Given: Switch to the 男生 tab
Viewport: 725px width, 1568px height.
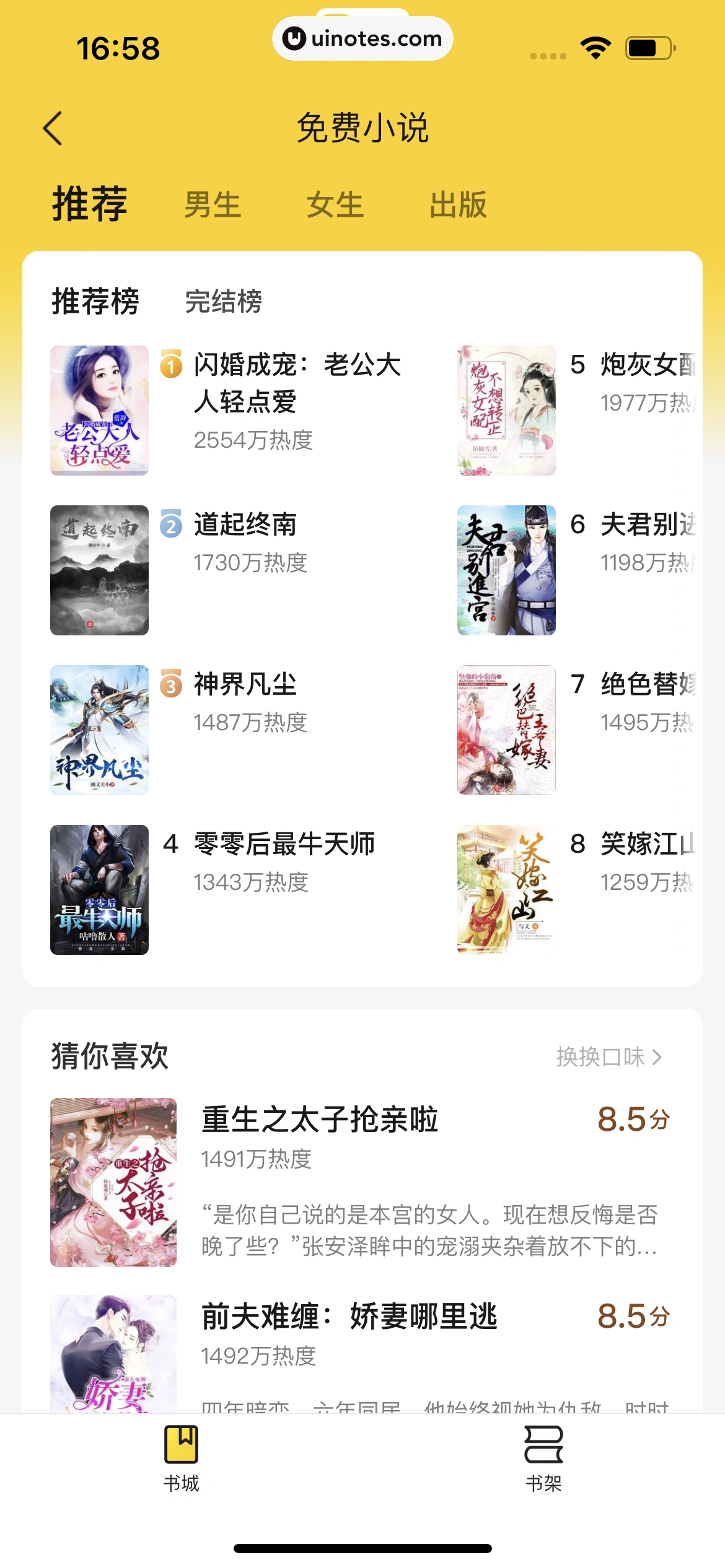Looking at the screenshot, I should pyautogui.click(x=213, y=204).
